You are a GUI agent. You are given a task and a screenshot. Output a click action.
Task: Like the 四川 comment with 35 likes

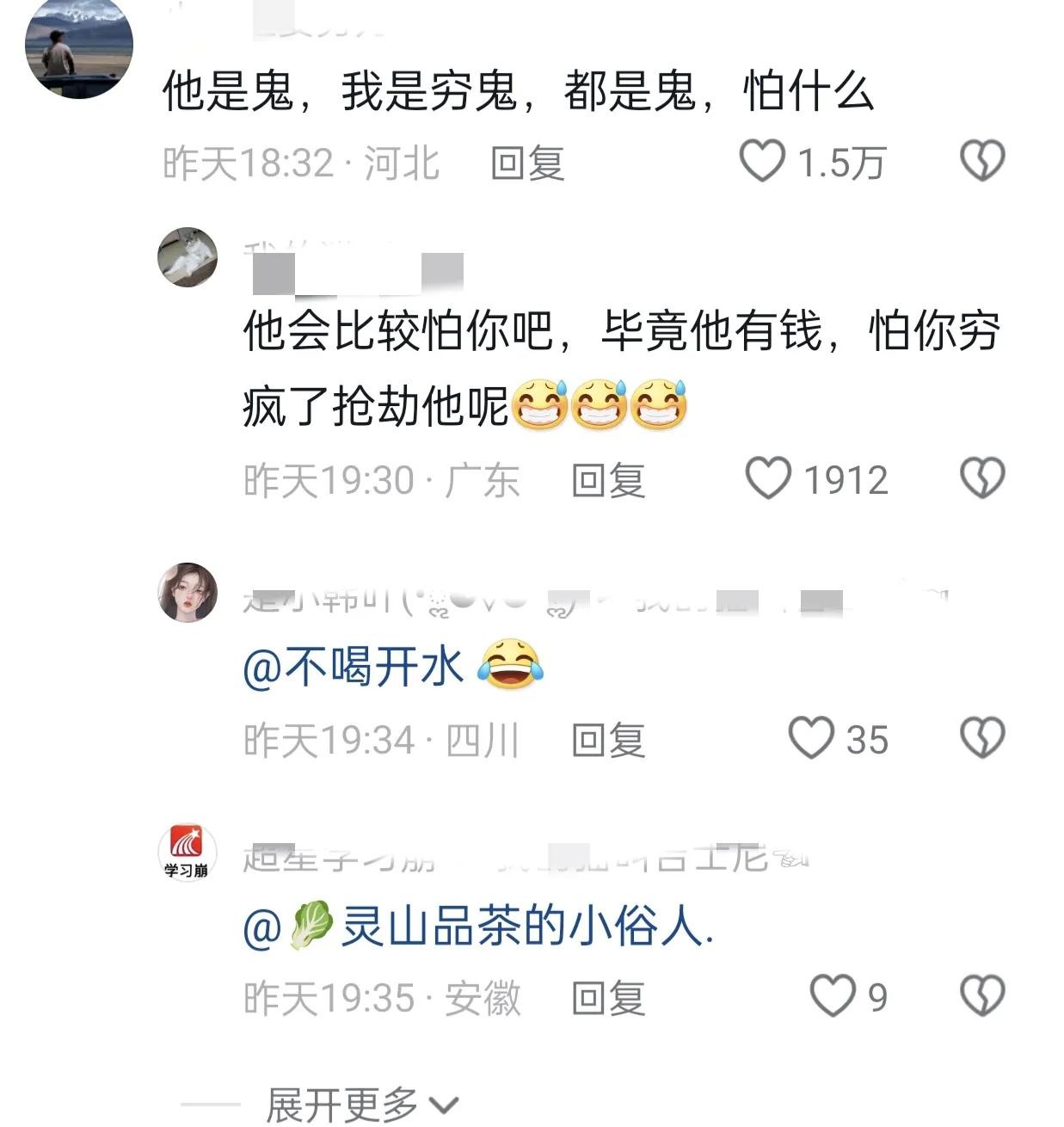tap(811, 739)
